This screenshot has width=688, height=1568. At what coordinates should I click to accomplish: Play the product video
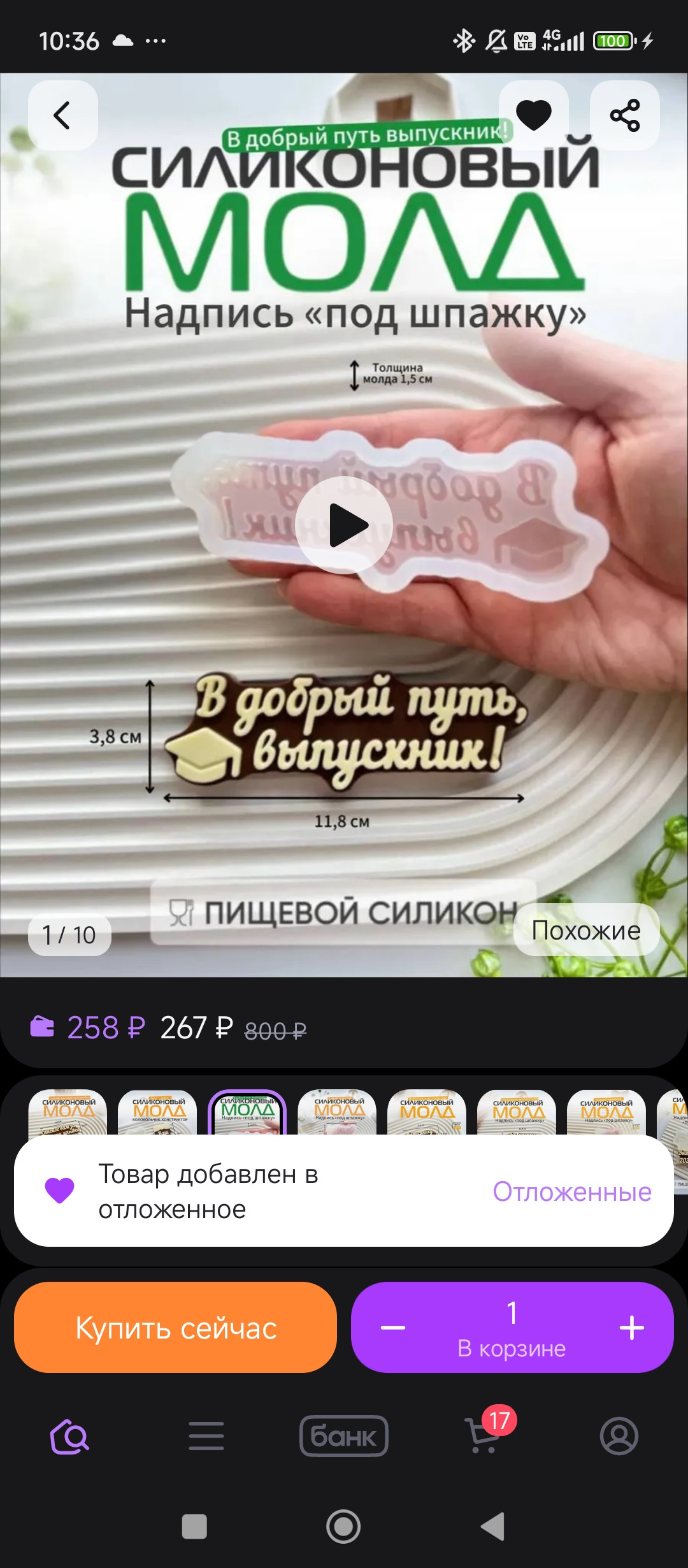[x=344, y=525]
